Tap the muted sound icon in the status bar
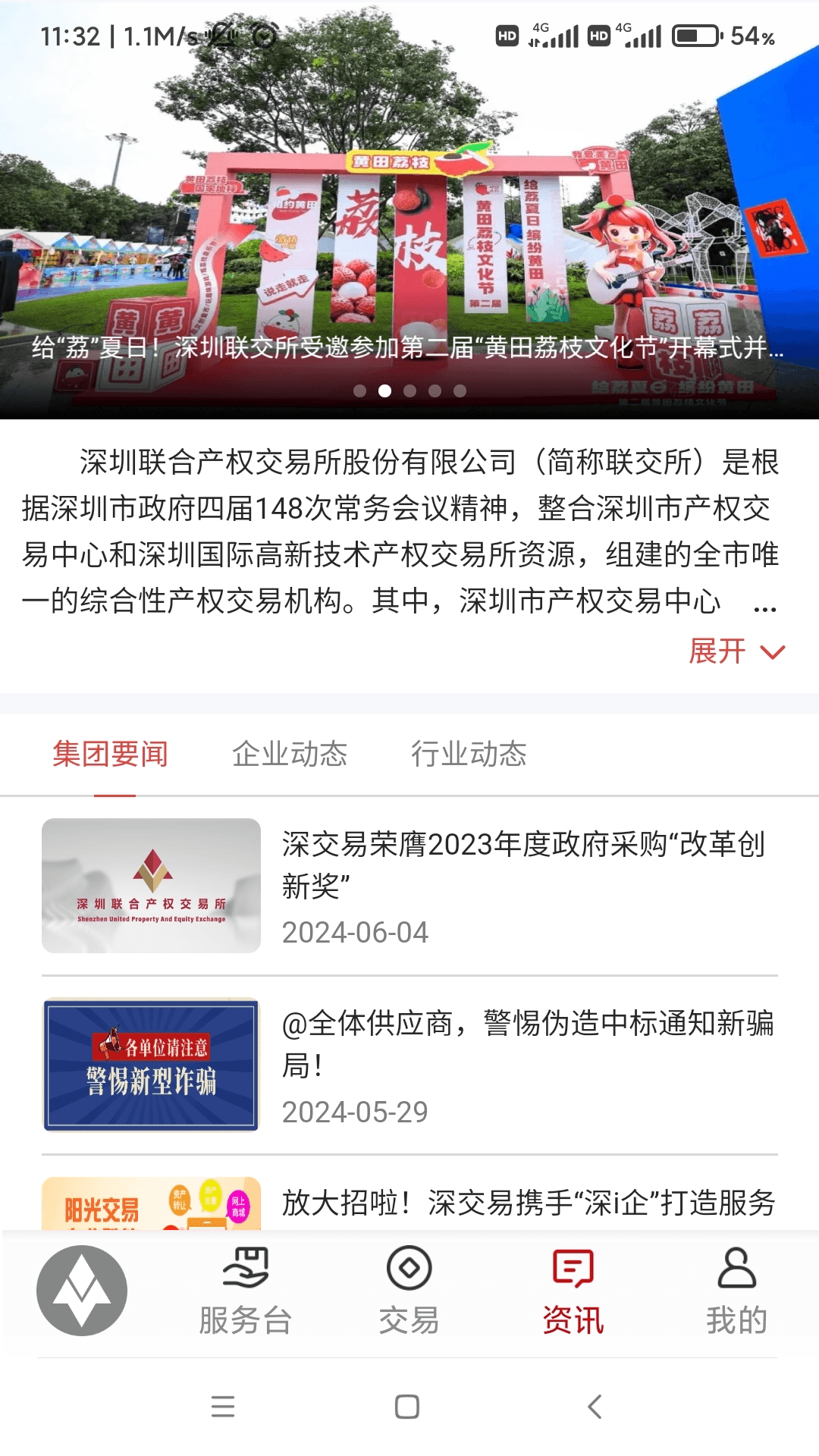The image size is (819, 1456). pyautogui.click(x=221, y=33)
